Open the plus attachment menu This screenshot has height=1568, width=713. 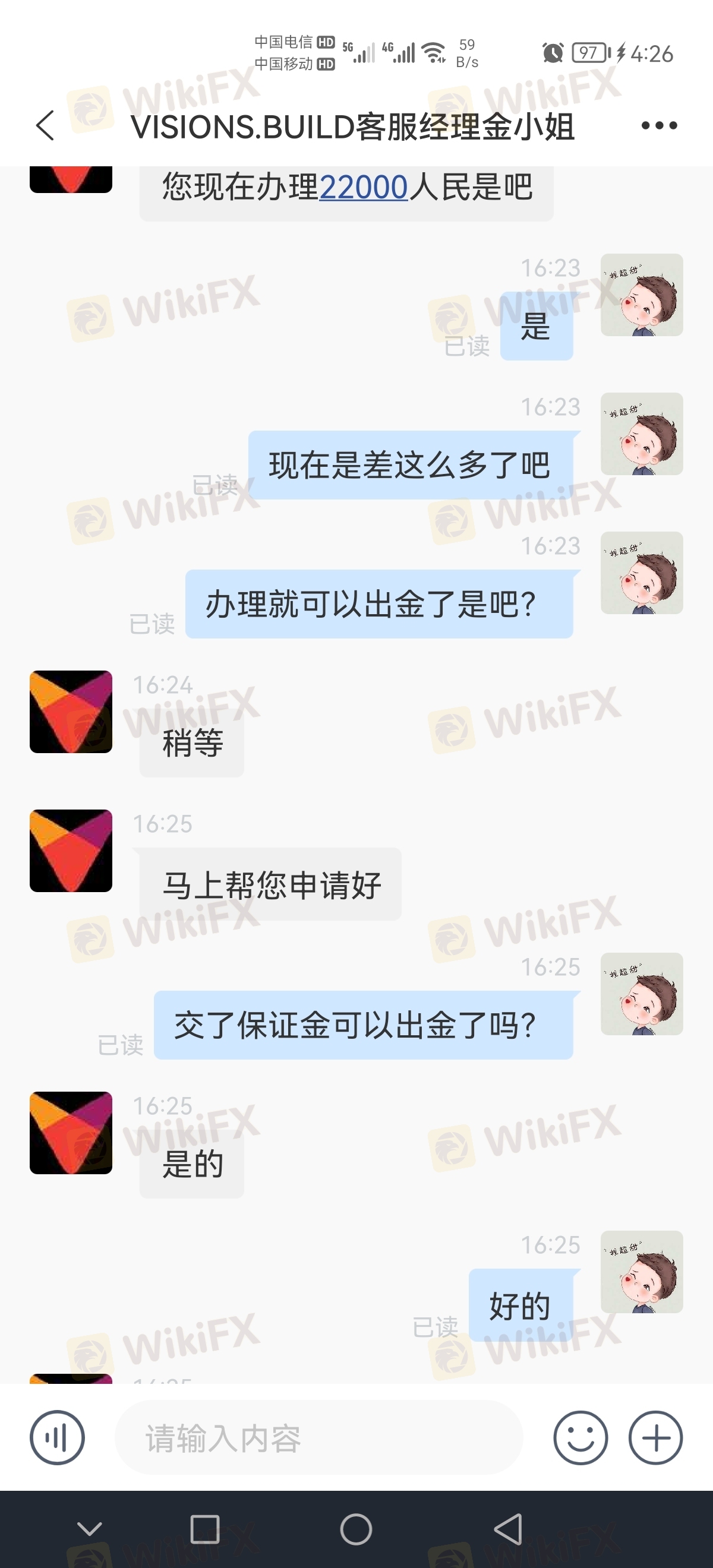click(x=655, y=1437)
